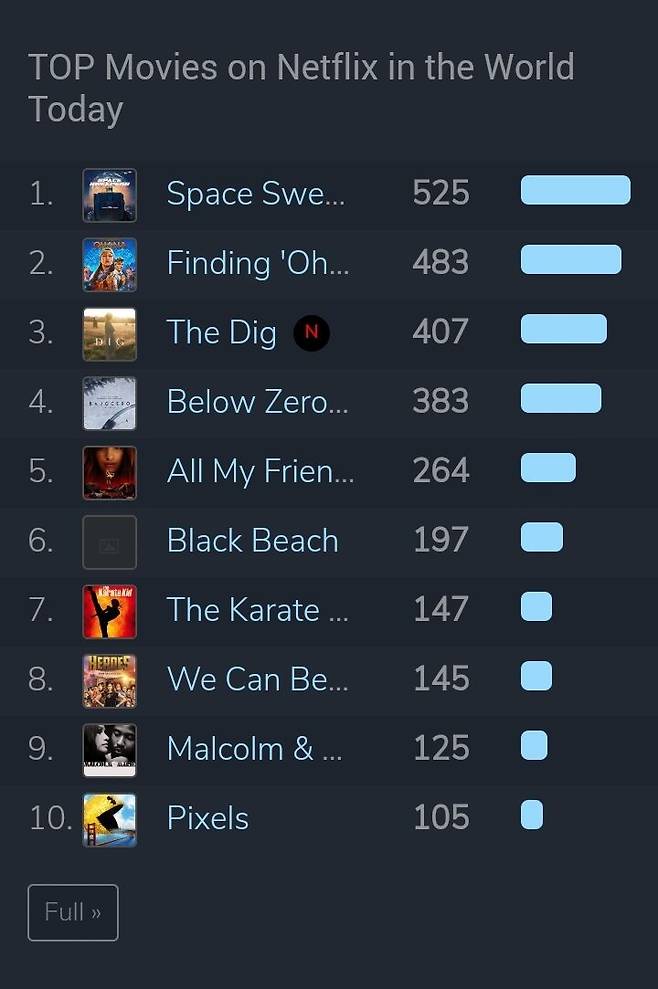Viewport: 658px width, 989px height.
Task: View the Malcolm & Marie movie page
Action: (x=254, y=748)
